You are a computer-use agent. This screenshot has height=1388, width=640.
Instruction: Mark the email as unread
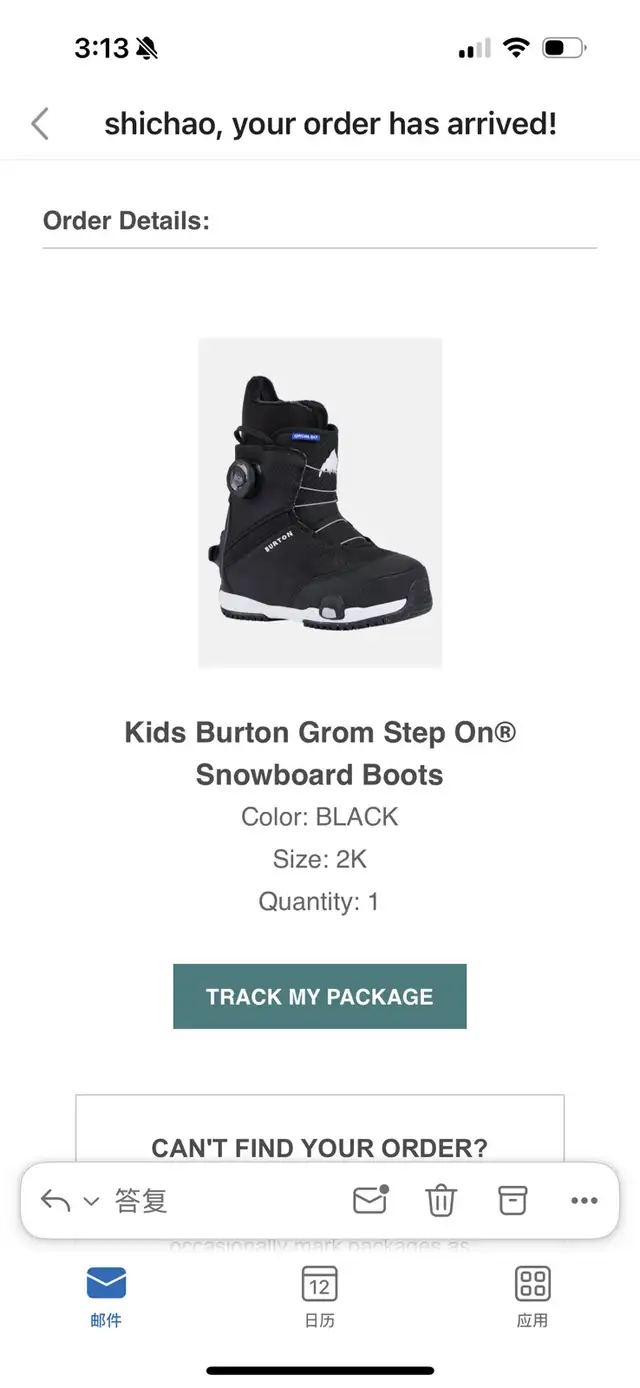point(370,1200)
